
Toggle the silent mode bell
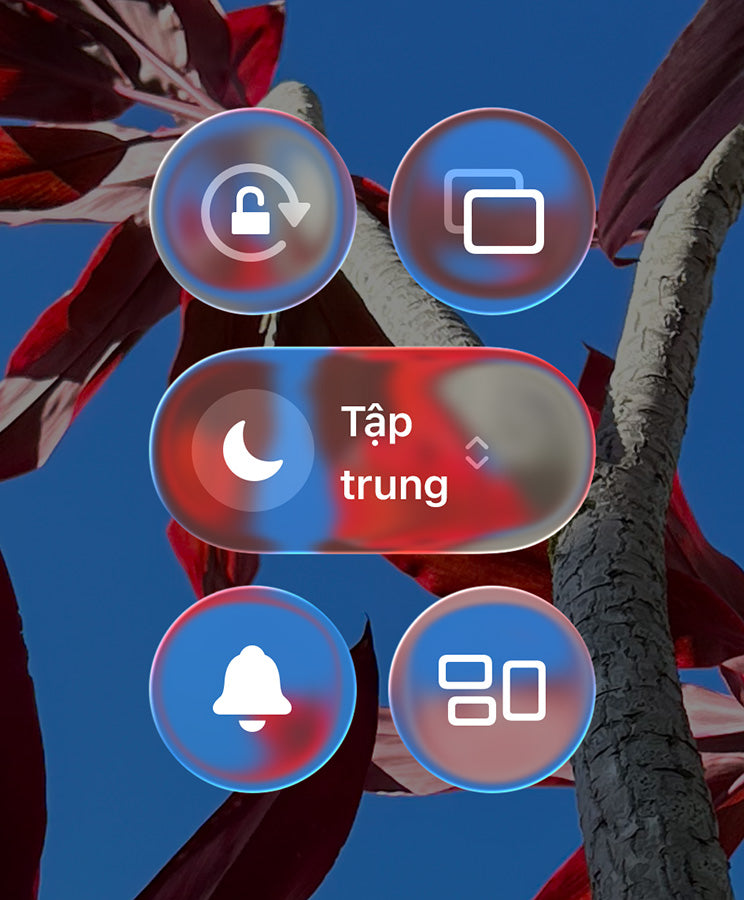(x=253, y=689)
